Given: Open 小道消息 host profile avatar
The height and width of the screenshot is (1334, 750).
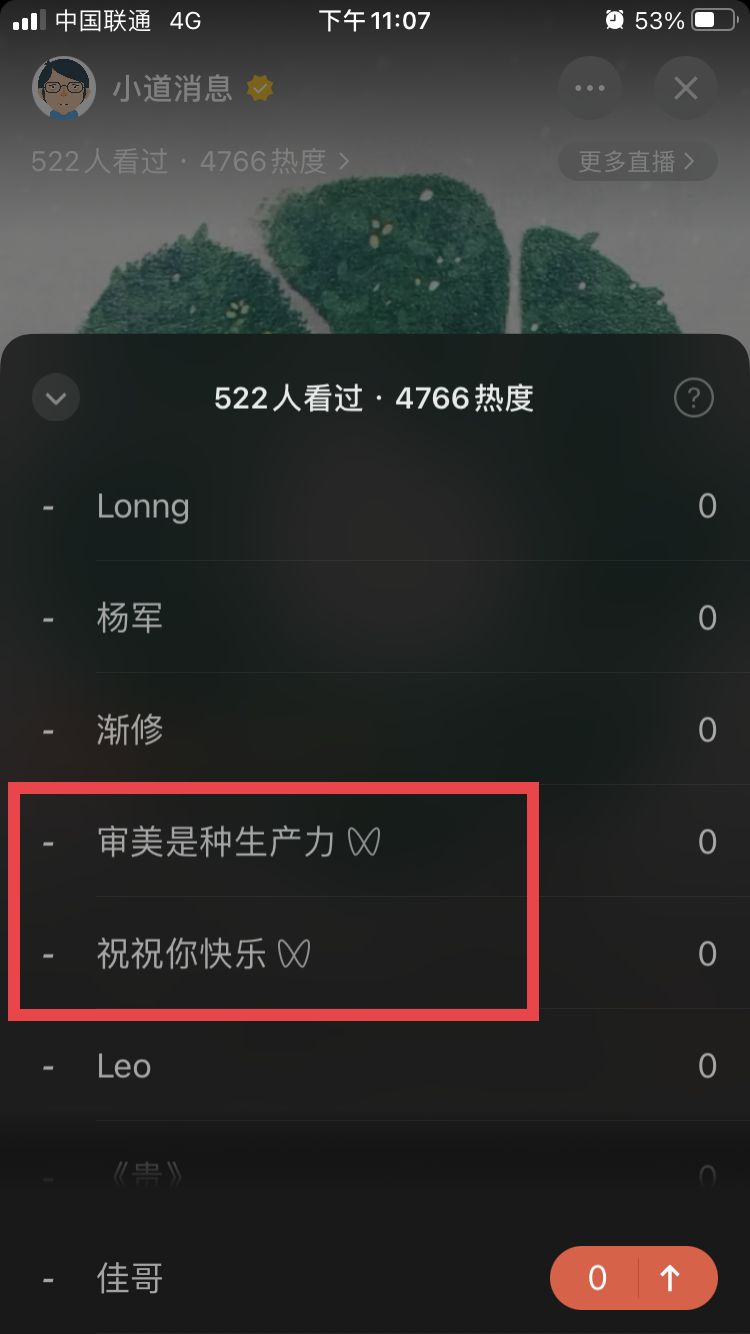Looking at the screenshot, I should (x=64, y=88).
